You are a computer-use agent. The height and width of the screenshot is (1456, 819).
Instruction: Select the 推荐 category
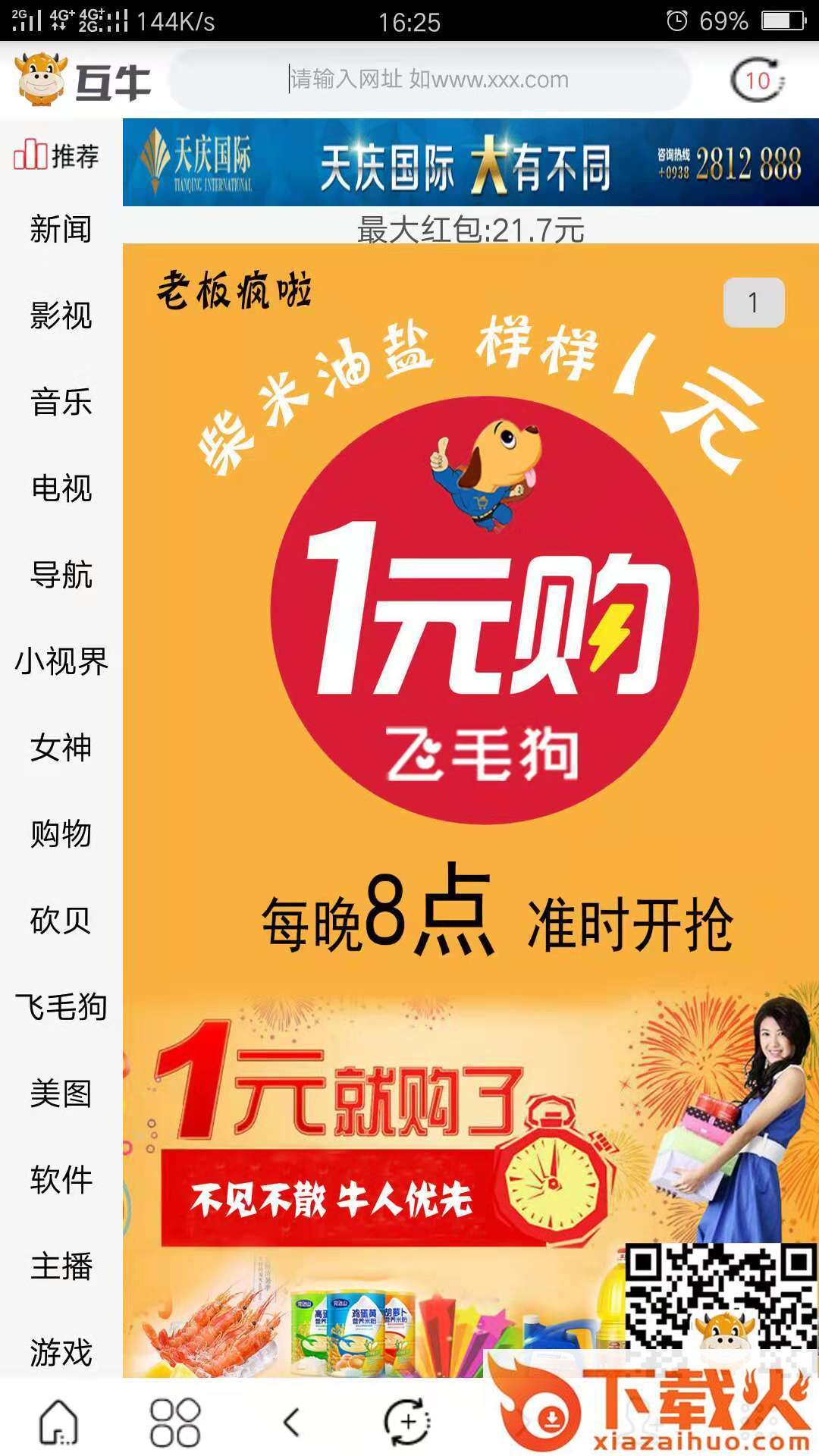pos(57,155)
